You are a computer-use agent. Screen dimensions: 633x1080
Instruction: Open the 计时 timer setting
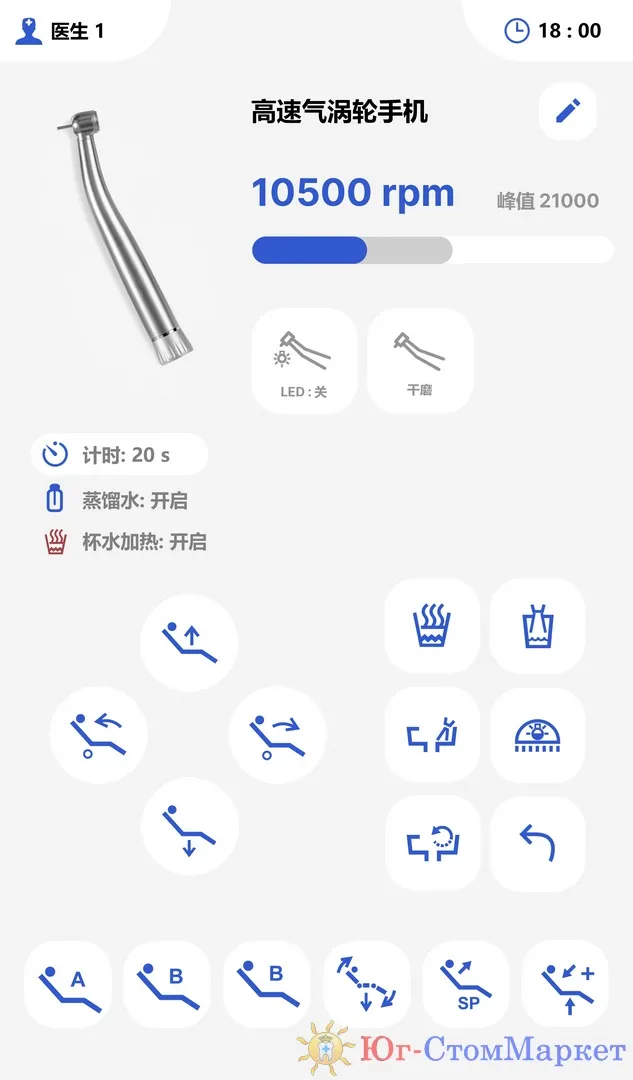point(119,455)
